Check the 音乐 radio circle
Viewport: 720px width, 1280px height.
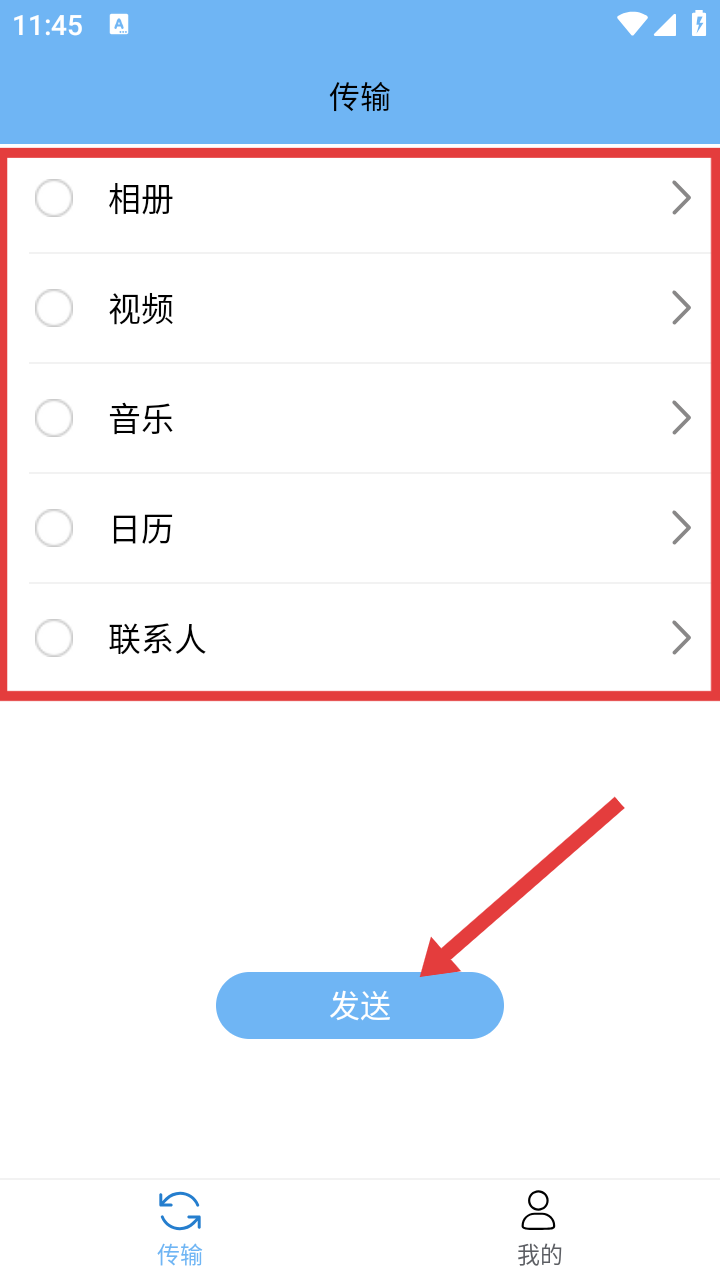coord(54,418)
